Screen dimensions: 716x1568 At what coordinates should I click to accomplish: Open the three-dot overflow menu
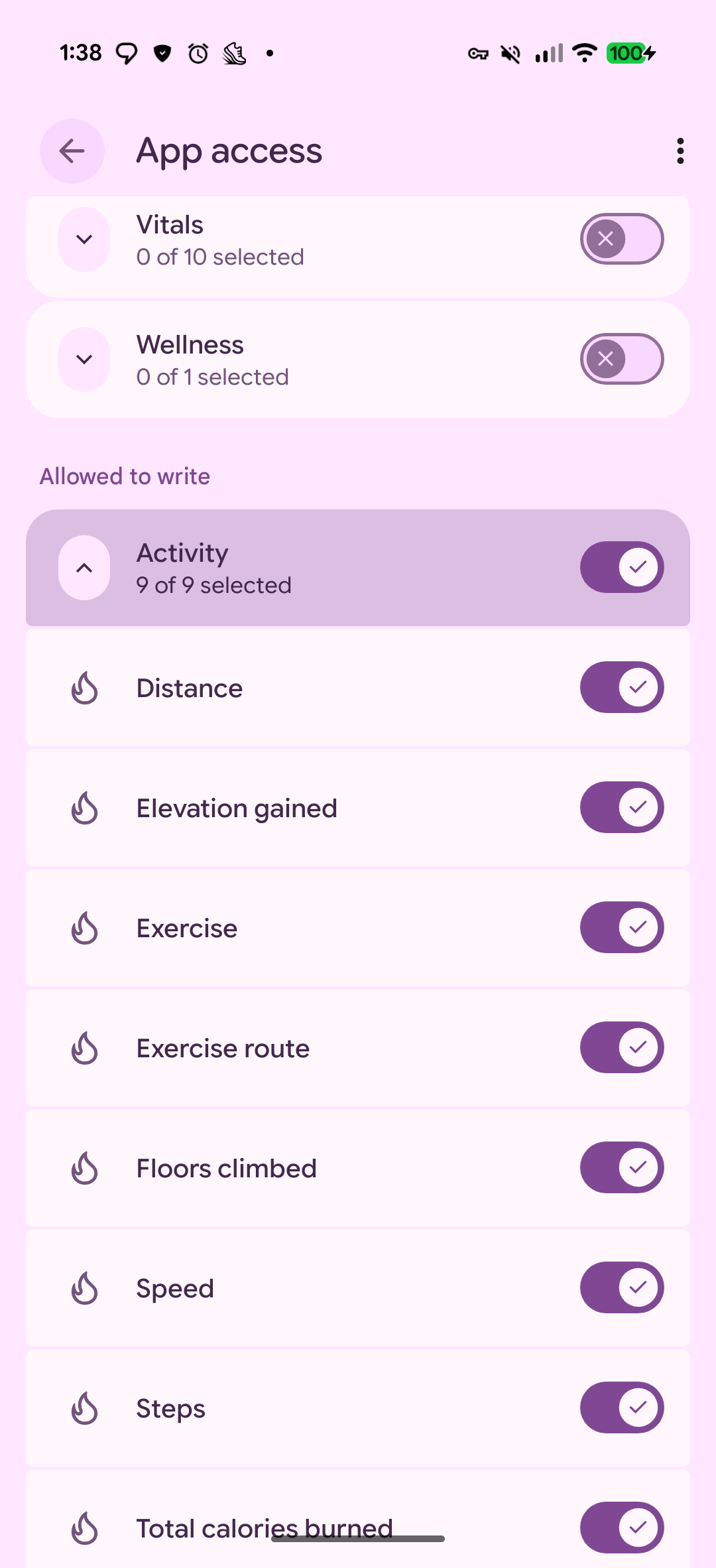point(680,151)
